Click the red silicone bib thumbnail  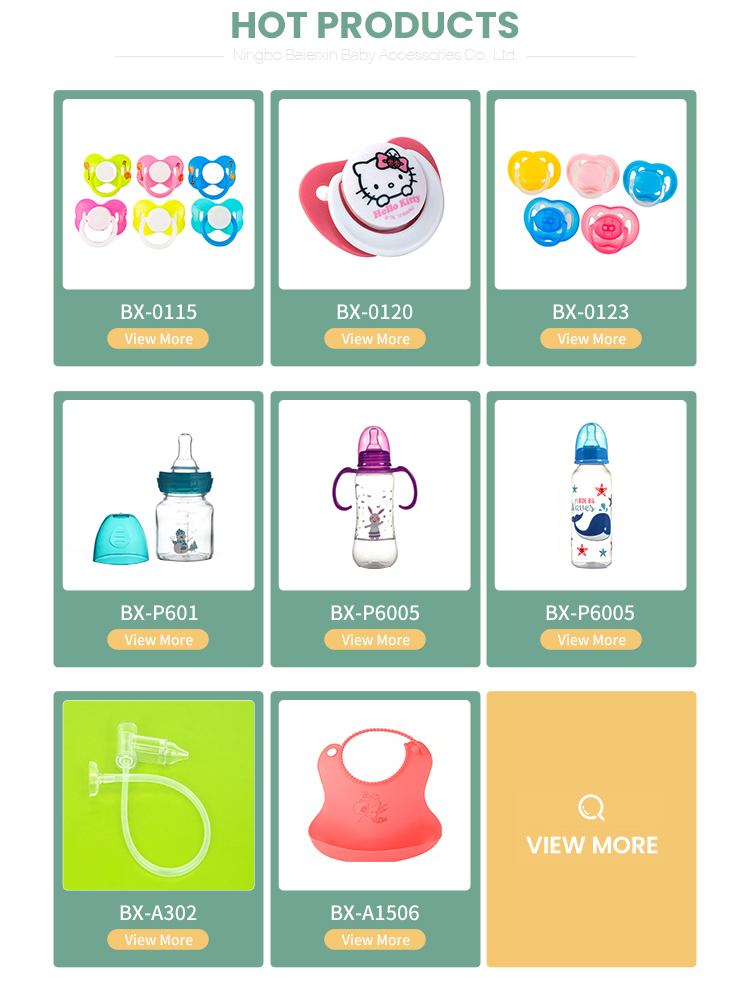pyautogui.click(x=374, y=795)
